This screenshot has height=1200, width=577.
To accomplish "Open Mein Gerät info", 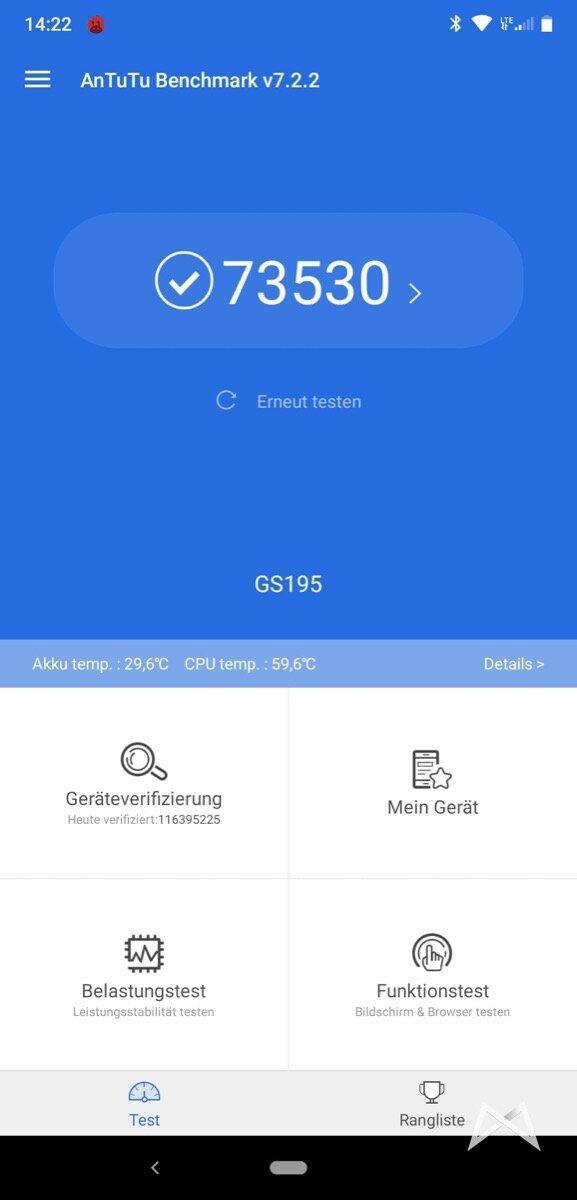I will click(433, 783).
